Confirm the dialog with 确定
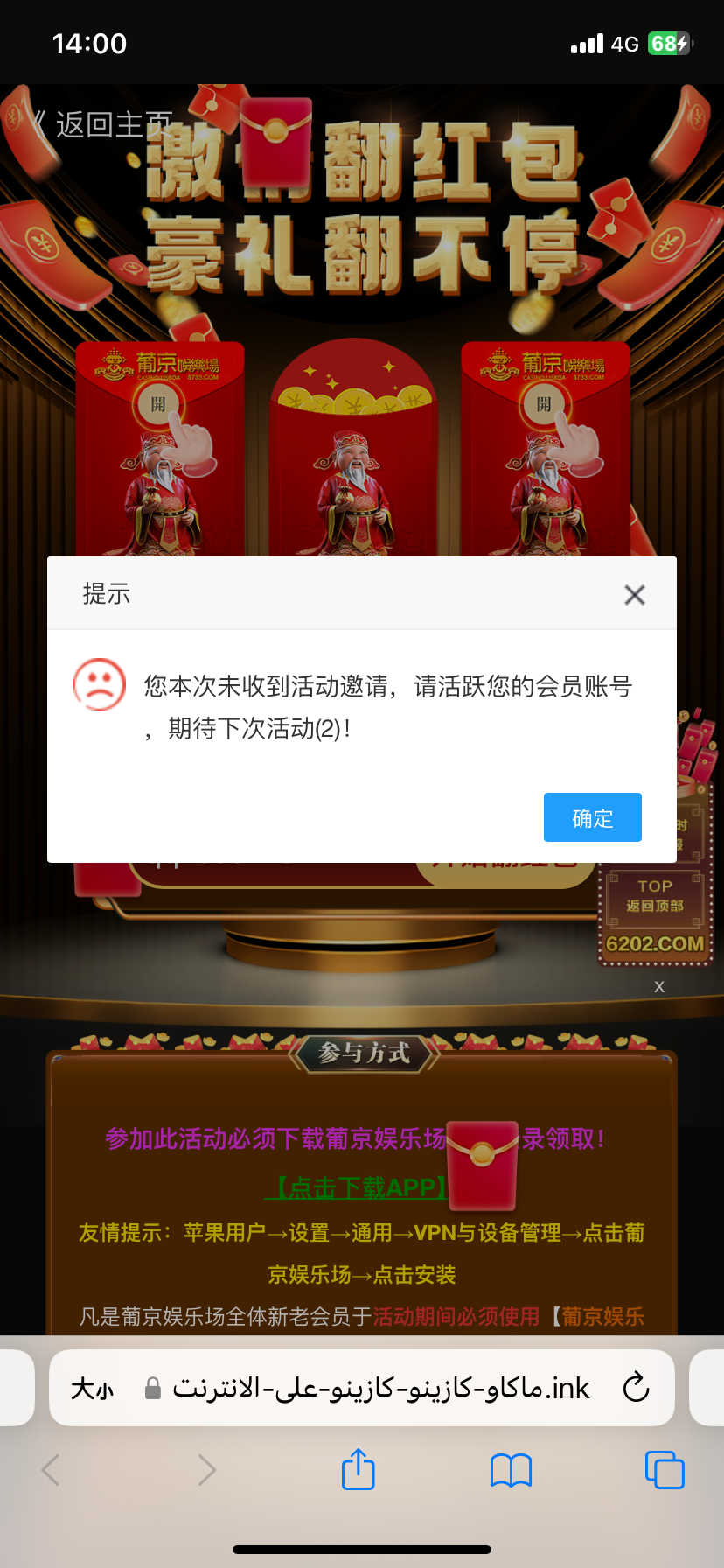Screen dimensions: 724x1568 [592, 817]
